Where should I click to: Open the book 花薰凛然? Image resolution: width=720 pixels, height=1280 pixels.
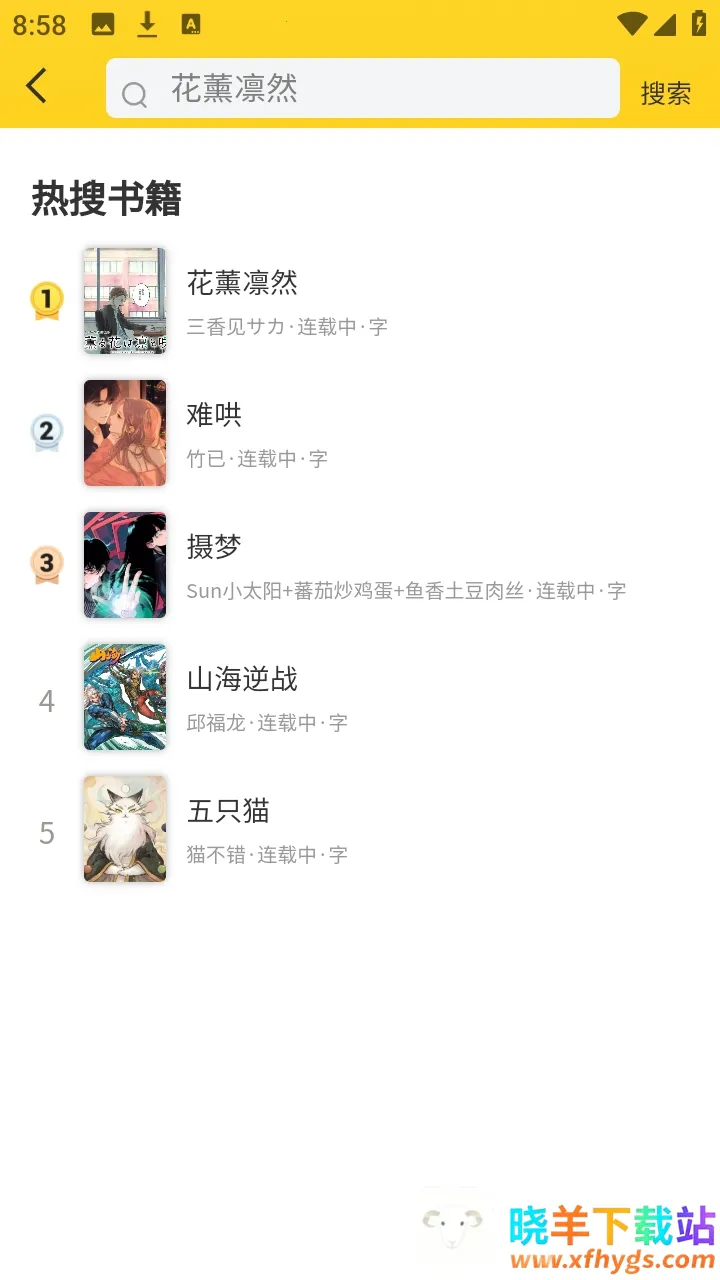[242, 283]
